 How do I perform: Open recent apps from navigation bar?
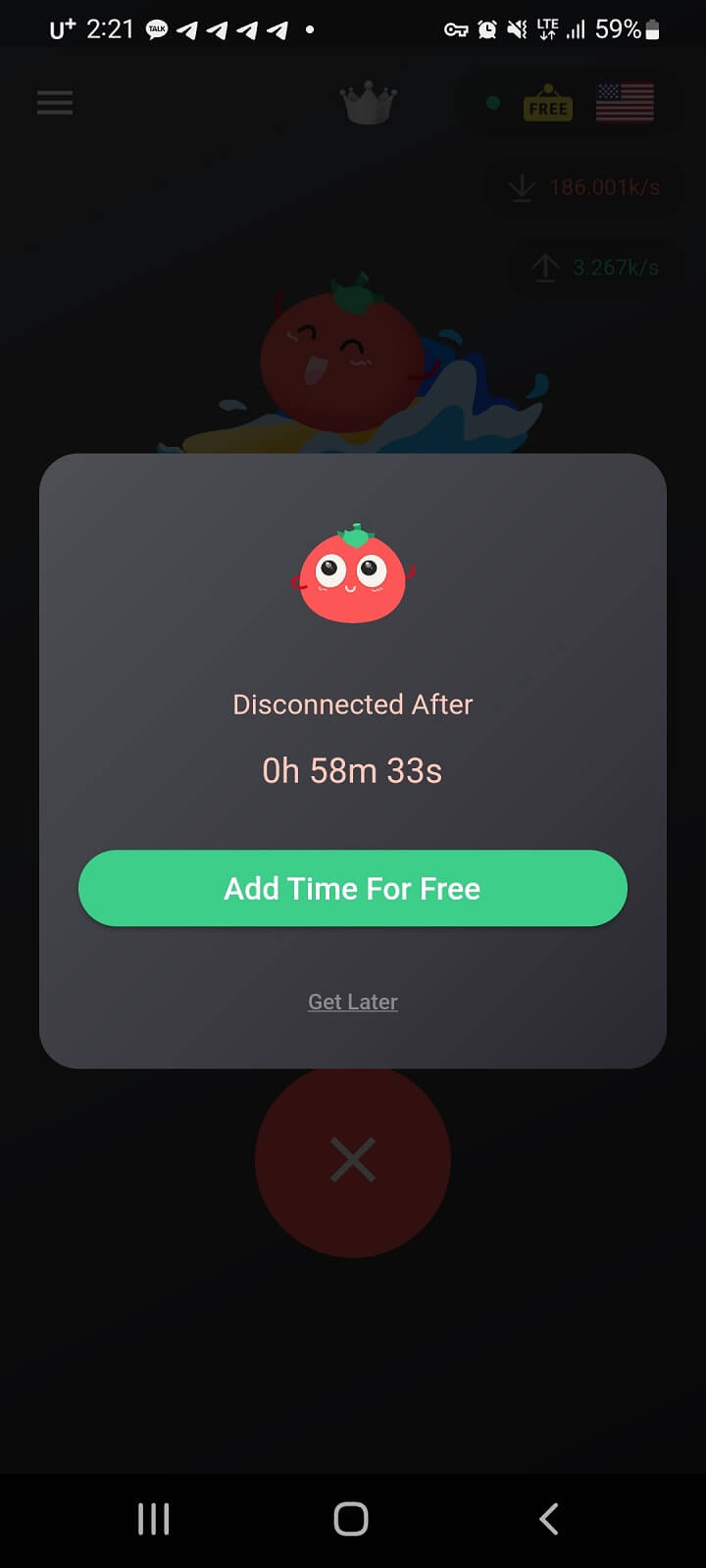[153, 1519]
